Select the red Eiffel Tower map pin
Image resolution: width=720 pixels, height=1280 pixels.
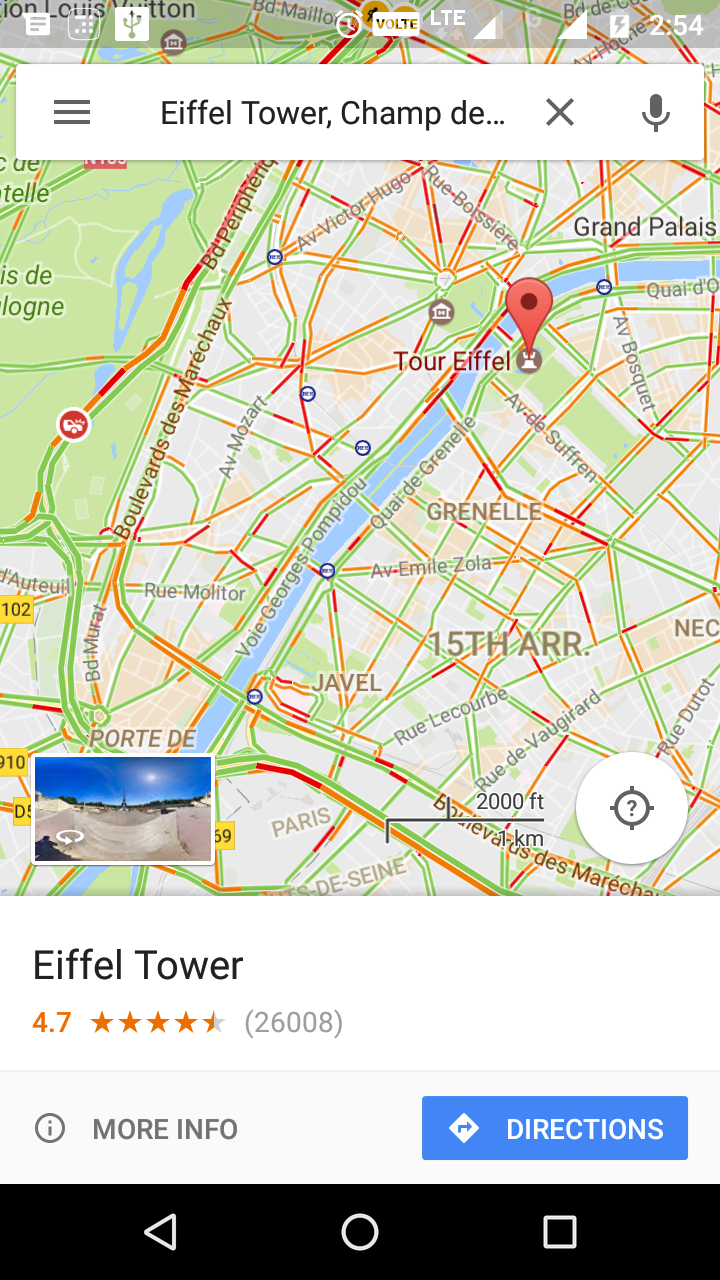click(x=528, y=310)
